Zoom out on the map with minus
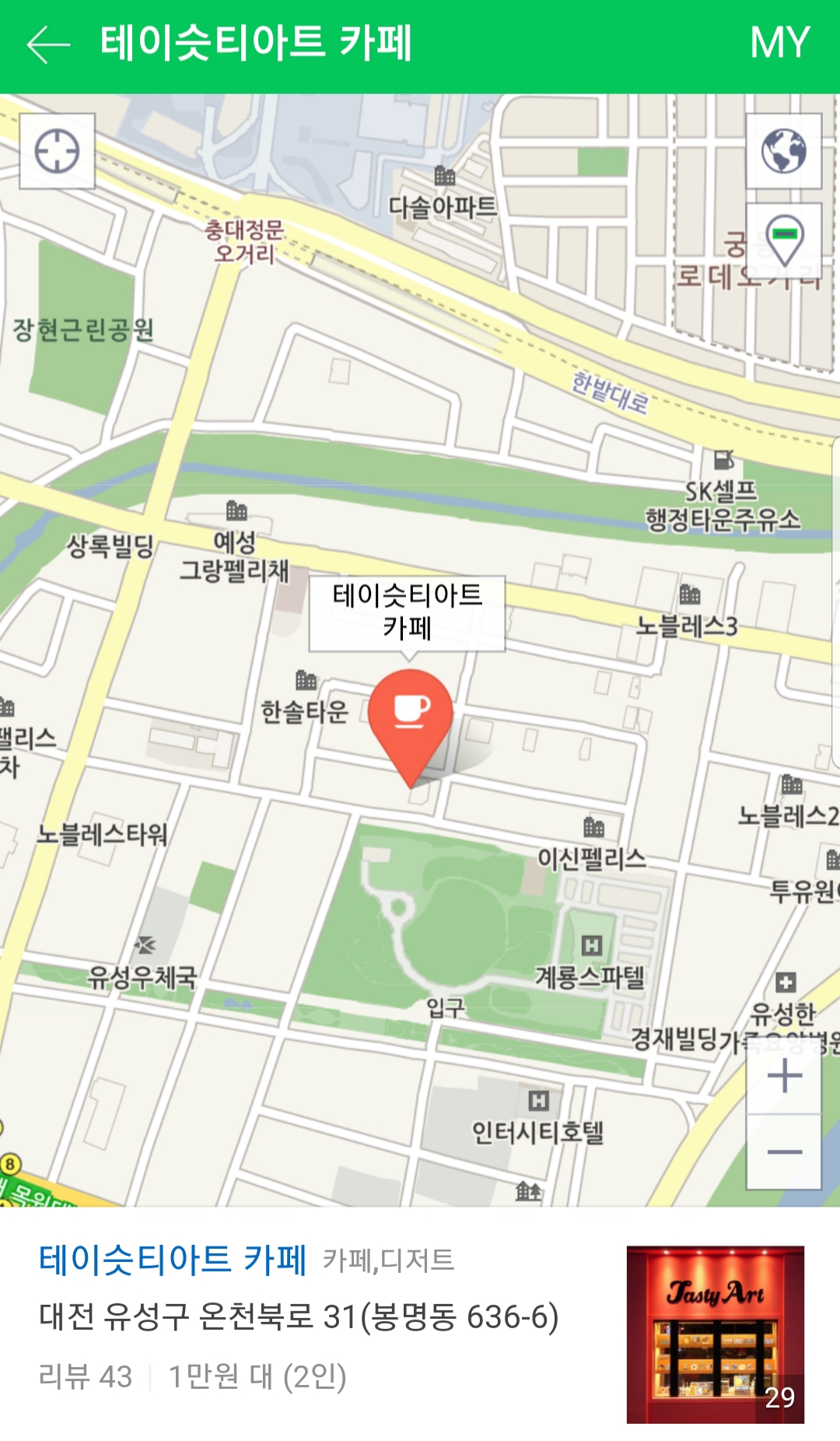This screenshot has height=1441, width=840. click(x=784, y=1152)
